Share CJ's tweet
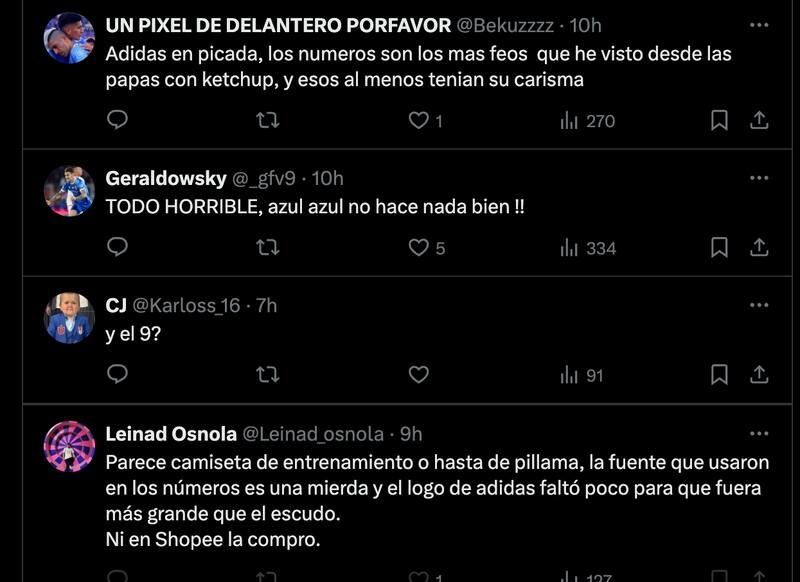Screen dimensions: 800x582 click(758, 374)
